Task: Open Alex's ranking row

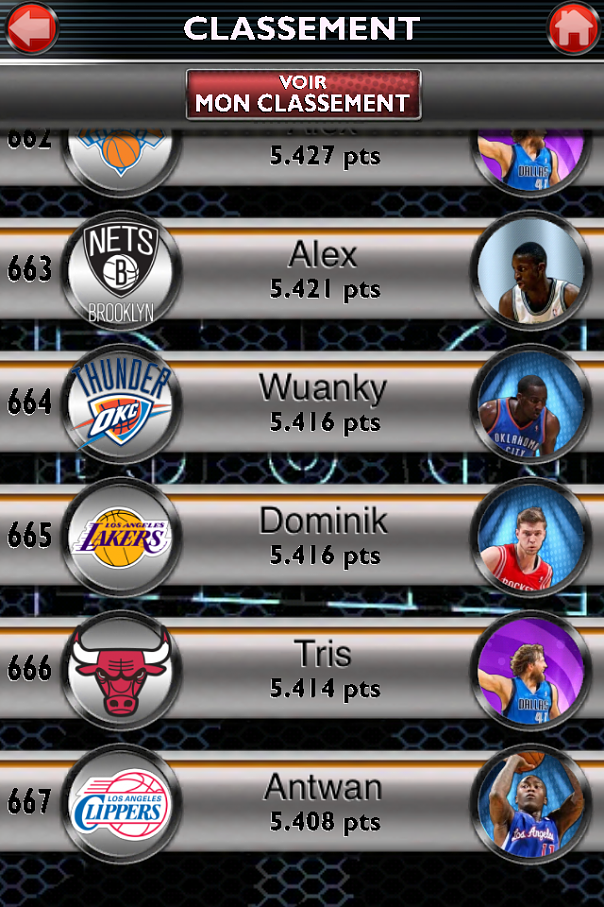Action: tap(322, 271)
